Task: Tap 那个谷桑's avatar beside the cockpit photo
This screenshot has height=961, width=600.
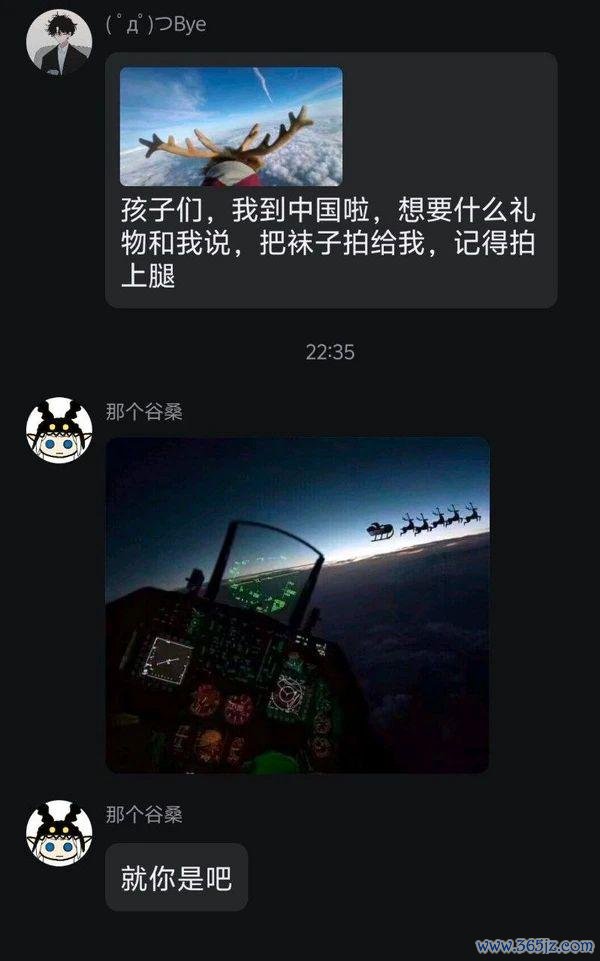Action: coord(59,431)
